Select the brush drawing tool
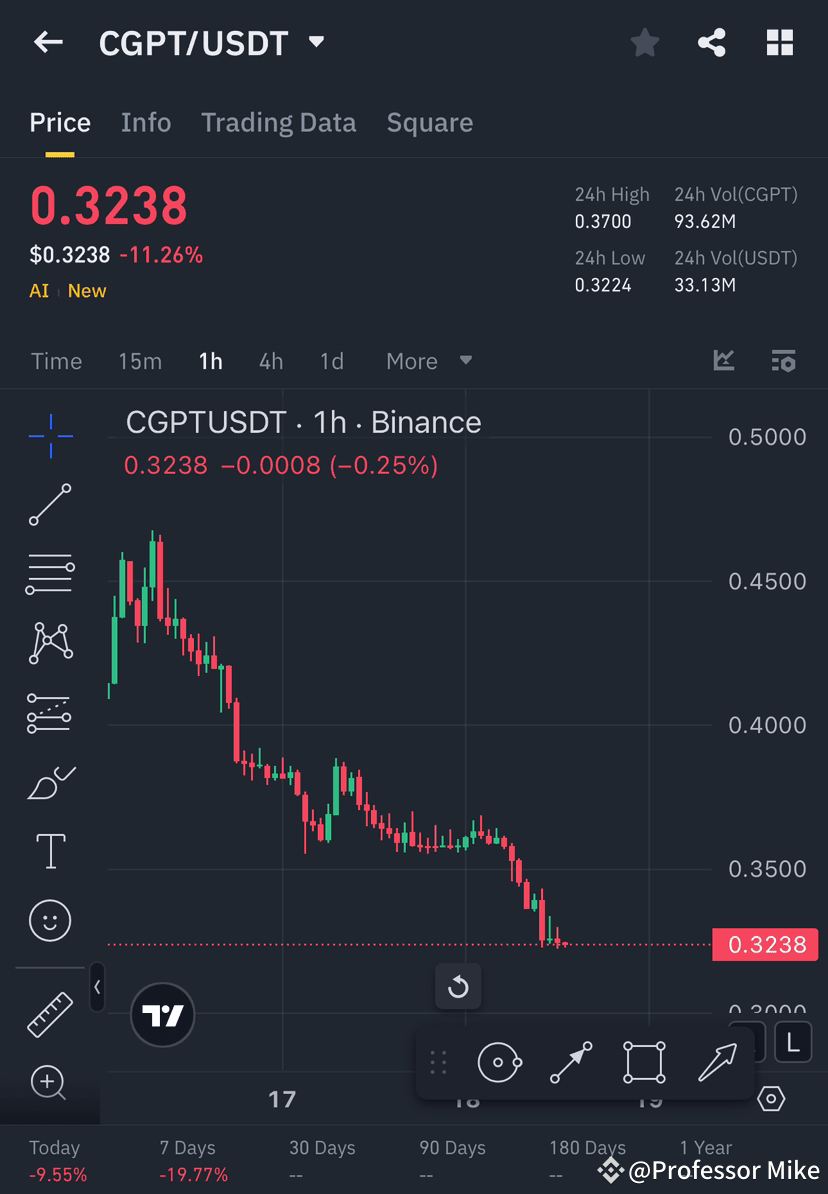Screen dimensions: 828x1194 (50, 781)
